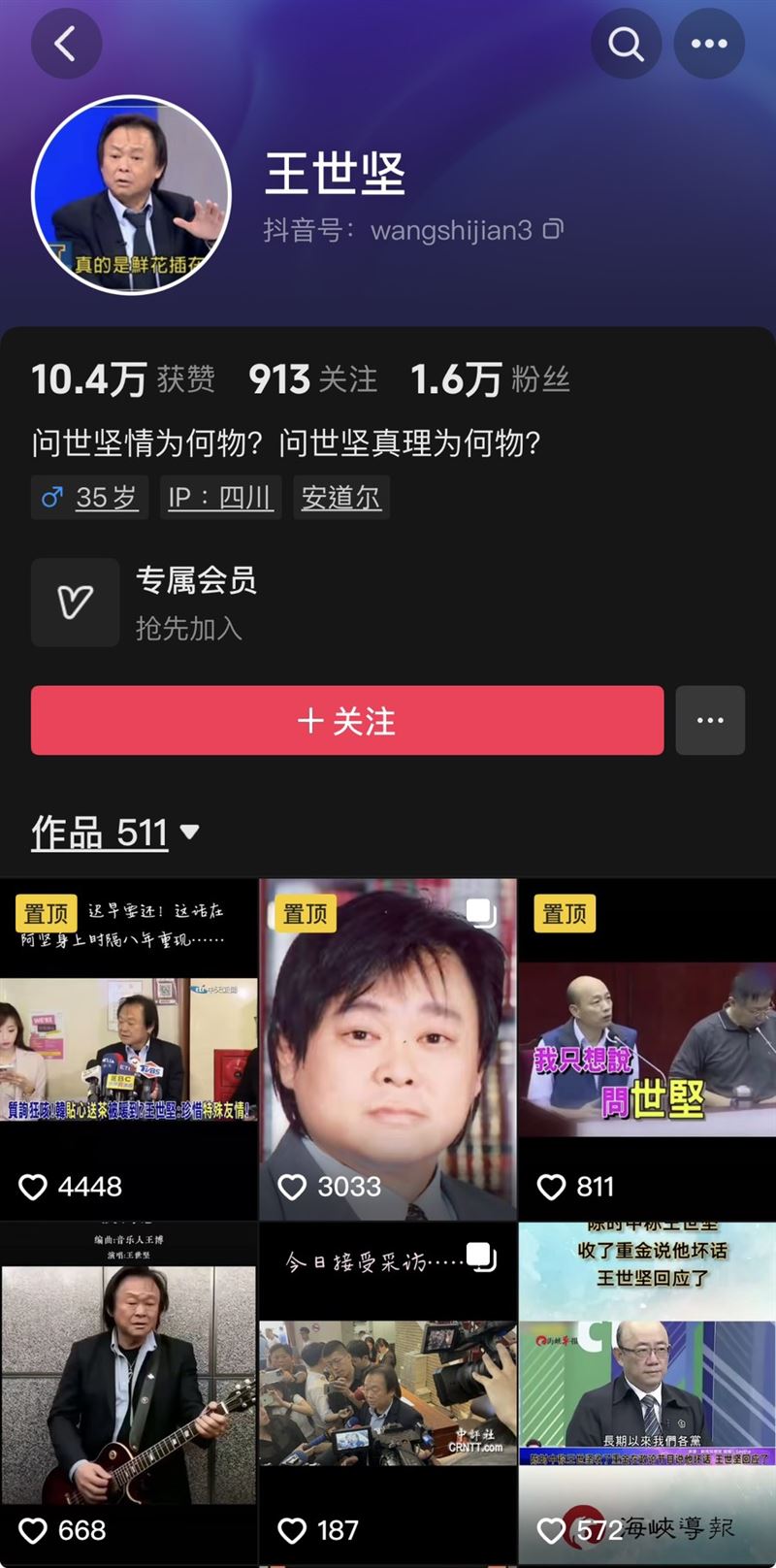View the 1.6万 粉丝 followers list
This screenshot has width=776, height=1568.
(x=490, y=379)
